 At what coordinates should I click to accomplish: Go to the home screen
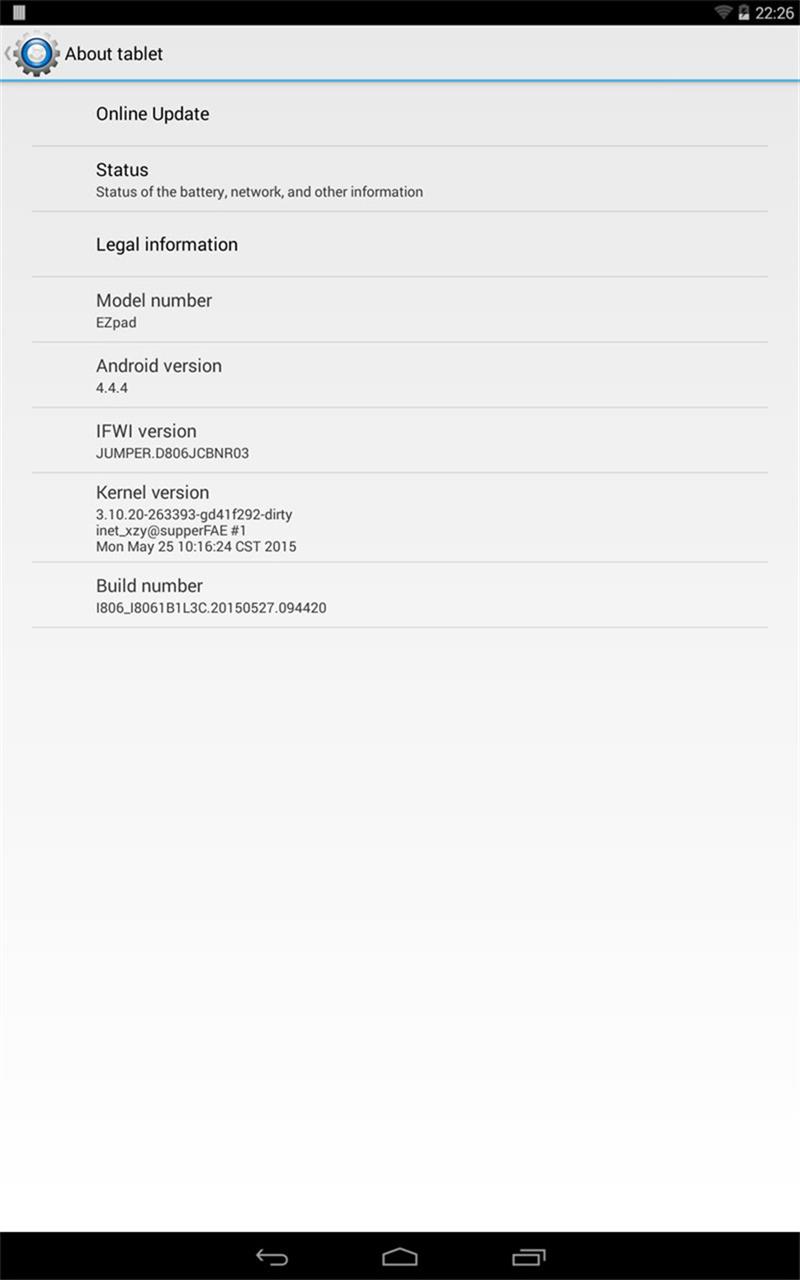point(400,1257)
